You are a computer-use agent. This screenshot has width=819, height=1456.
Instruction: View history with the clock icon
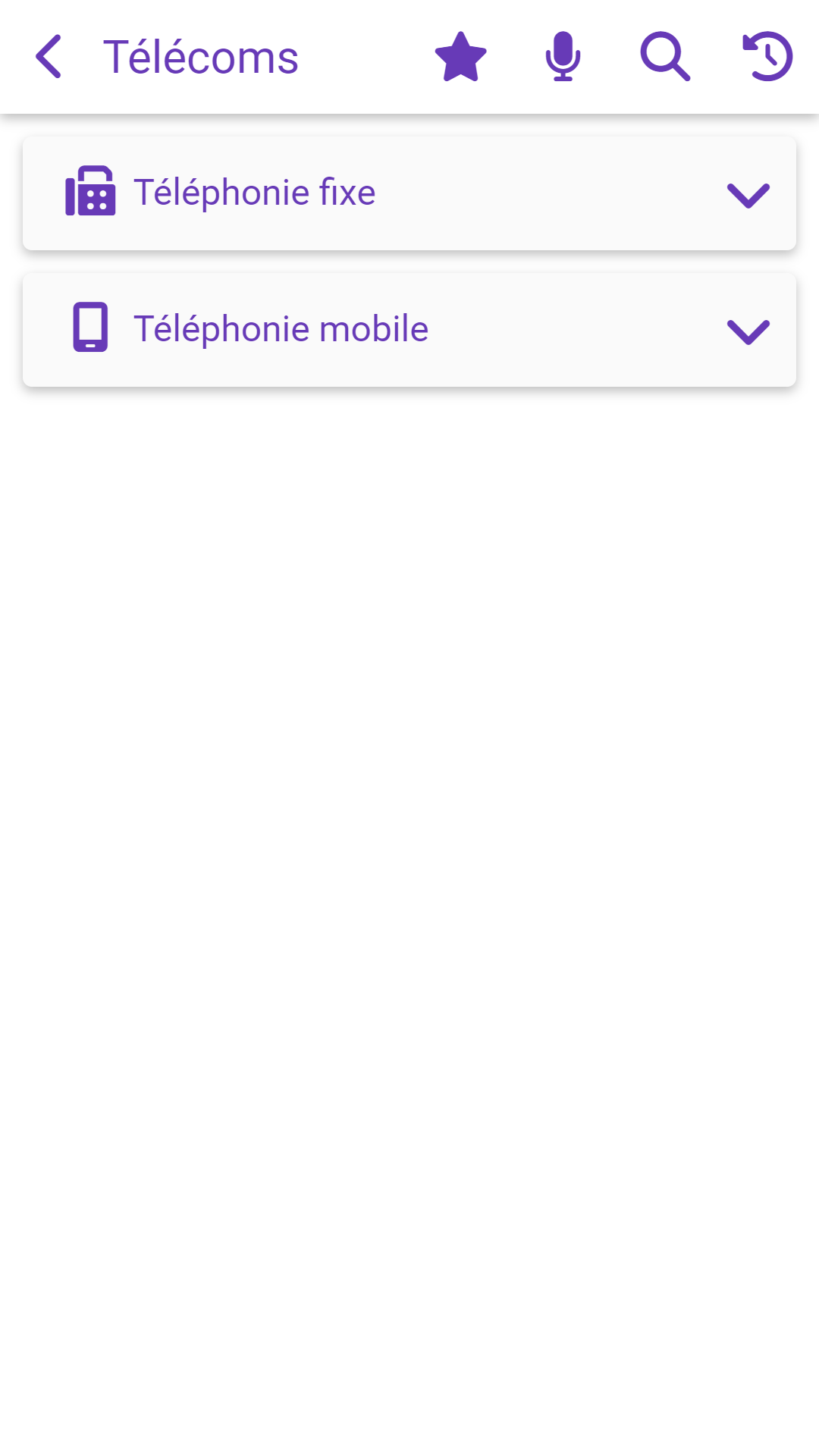[767, 57]
